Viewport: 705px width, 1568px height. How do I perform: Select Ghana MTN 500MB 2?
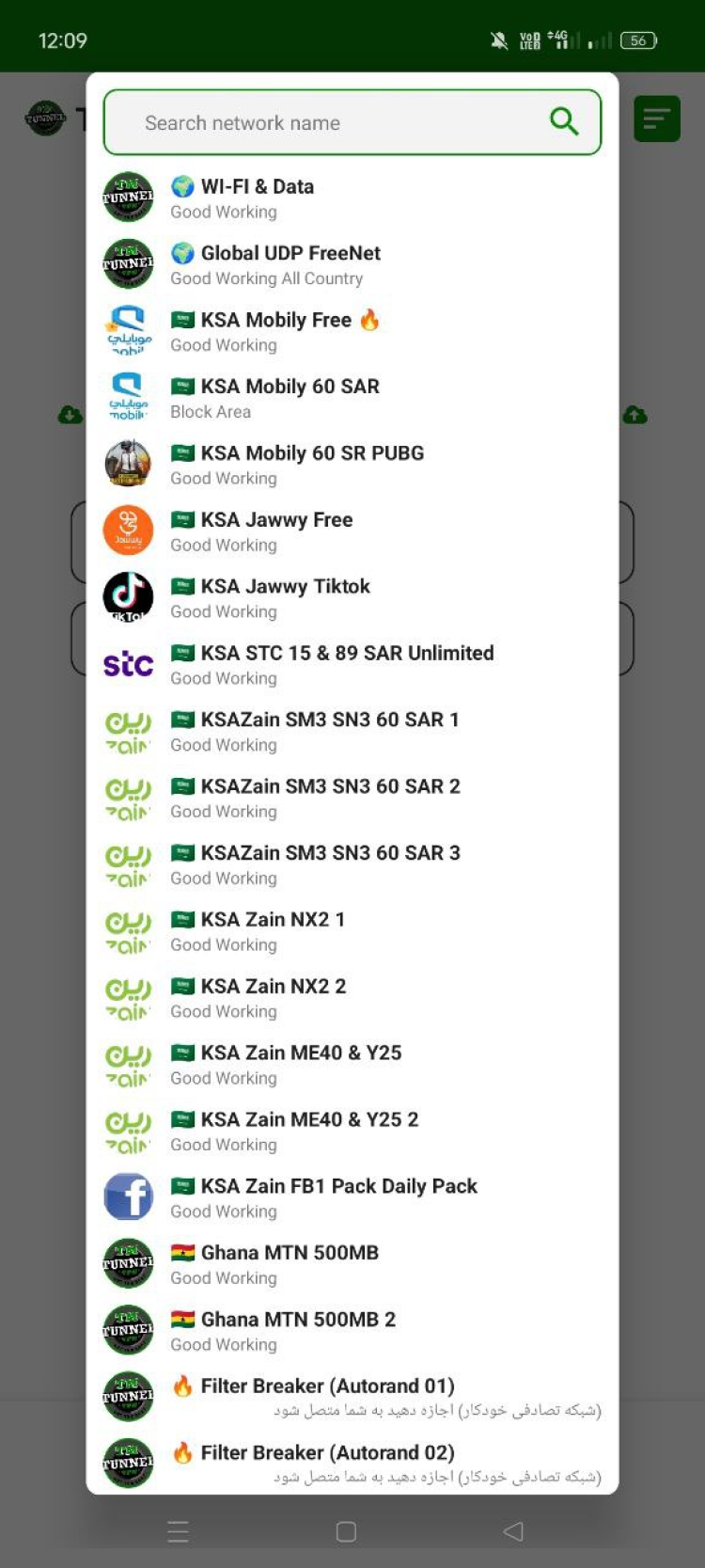(352, 1332)
